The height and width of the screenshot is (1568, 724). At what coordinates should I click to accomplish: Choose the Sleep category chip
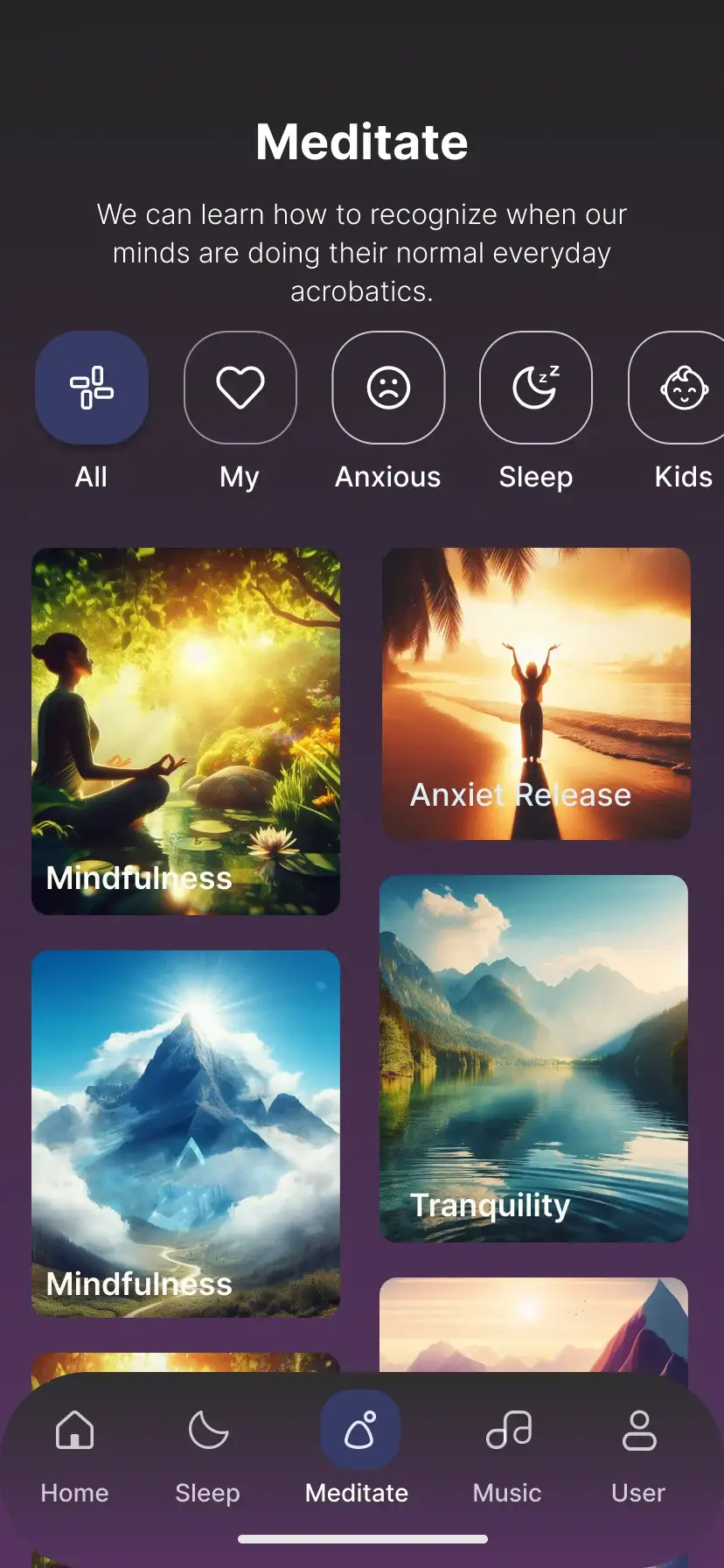[x=536, y=388]
